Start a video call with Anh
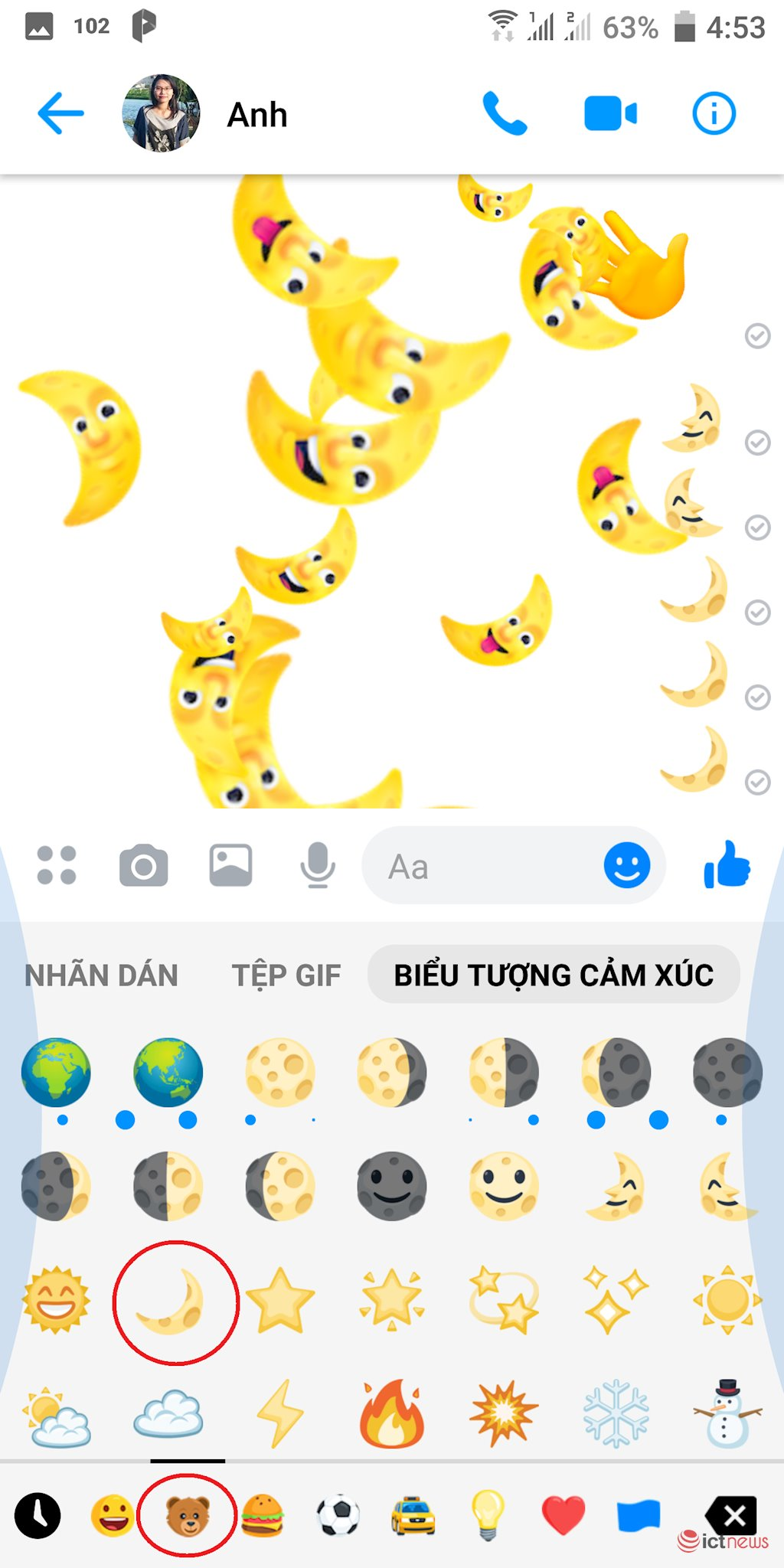The width and height of the screenshot is (784, 1568). pyautogui.click(x=609, y=113)
